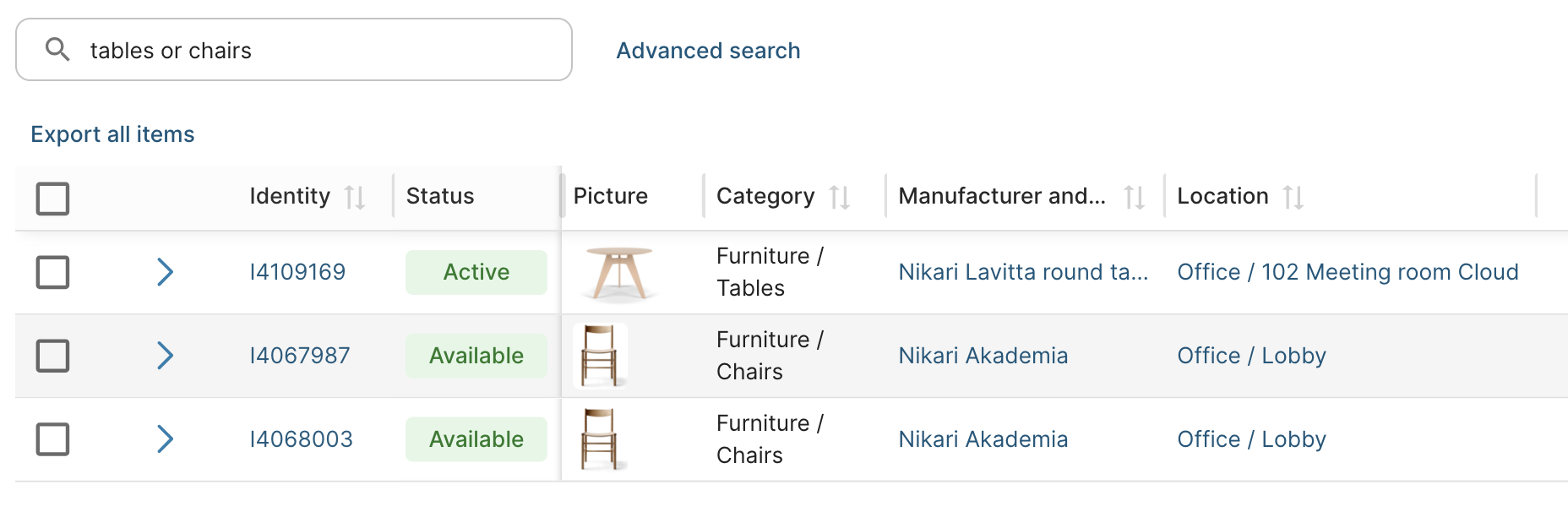The height and width of the screenshot is (512, 1568).
Task: Sort table by Identity column
Action: [x=355, y=198]
